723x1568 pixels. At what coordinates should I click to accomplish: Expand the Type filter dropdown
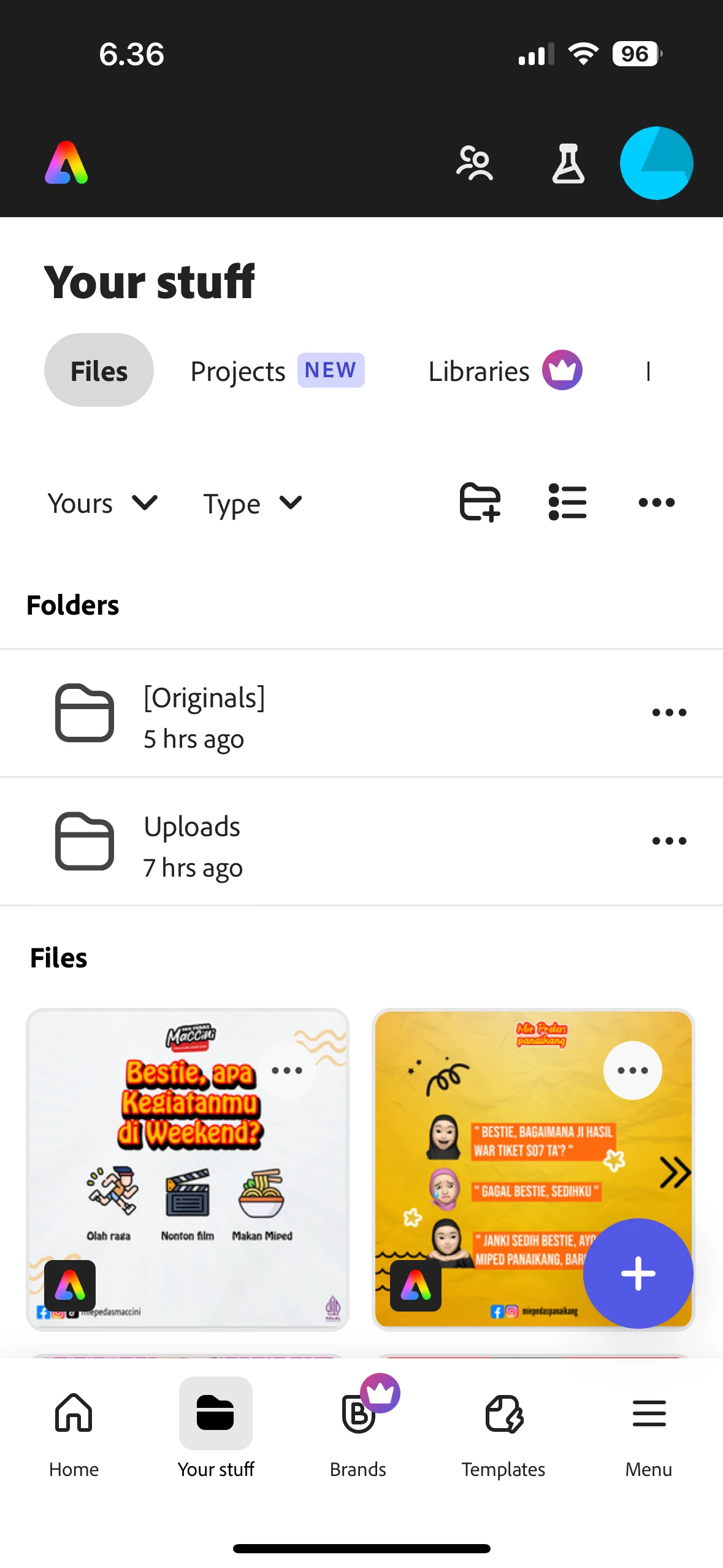[253, 503]
